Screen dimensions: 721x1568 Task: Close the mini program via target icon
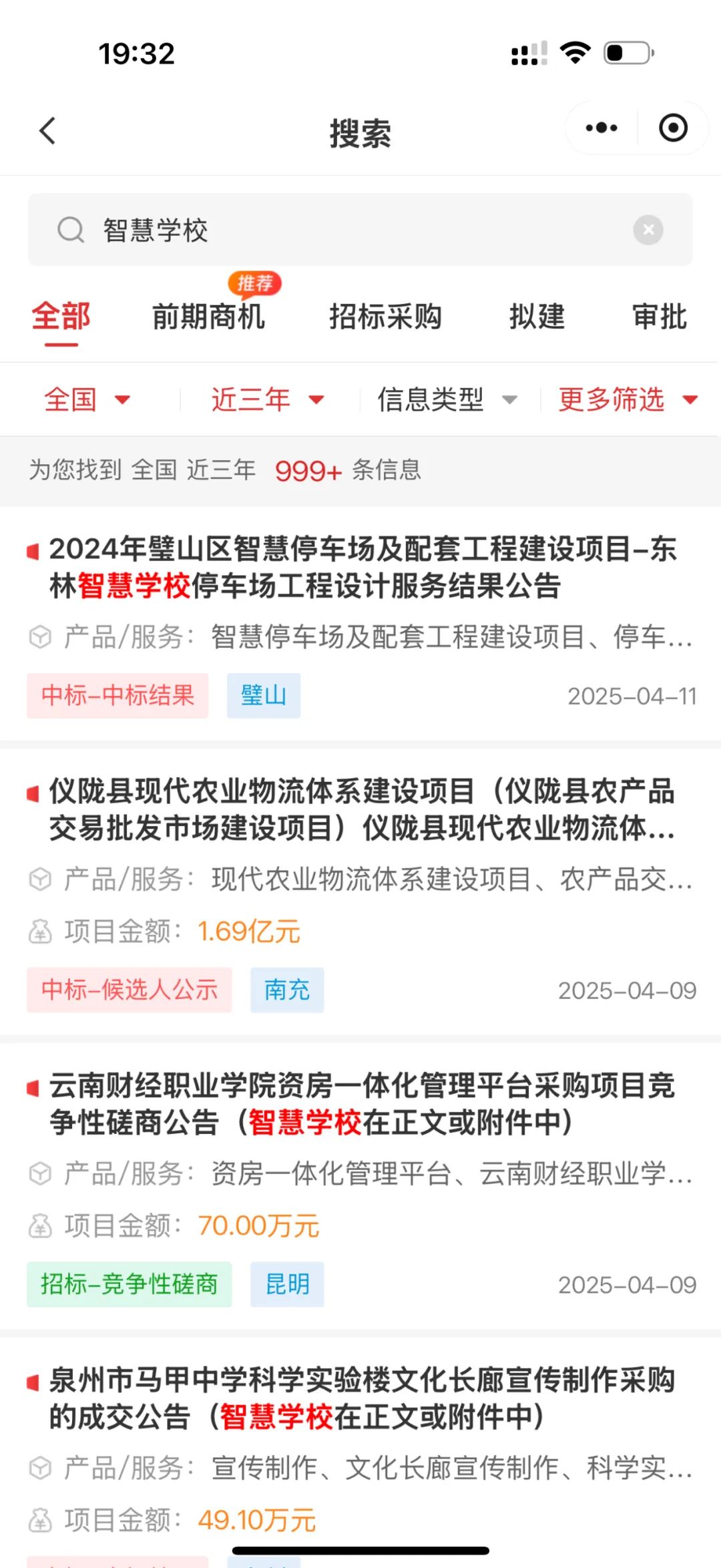[673, 128]
